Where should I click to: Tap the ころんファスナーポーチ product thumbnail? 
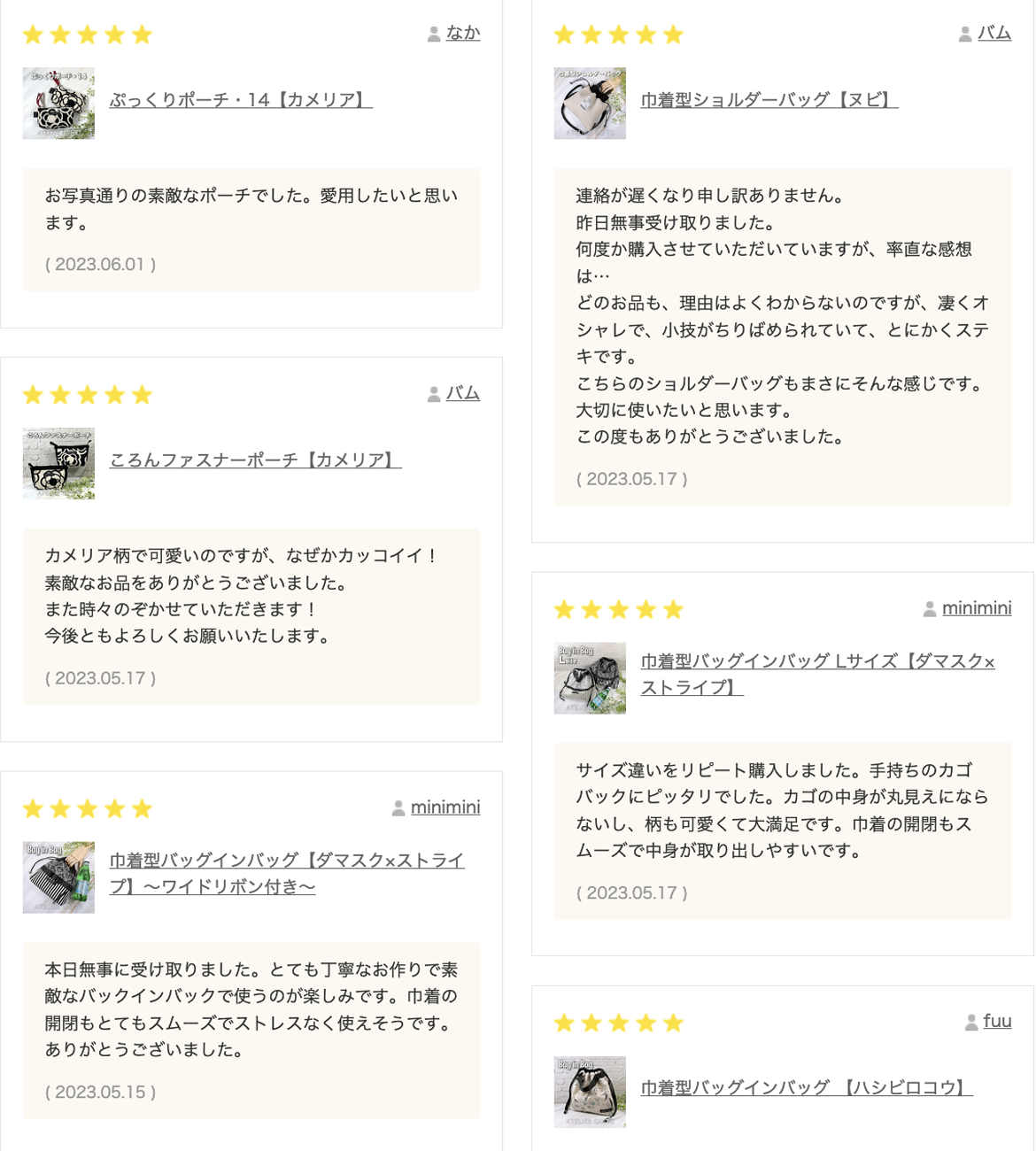58,463
